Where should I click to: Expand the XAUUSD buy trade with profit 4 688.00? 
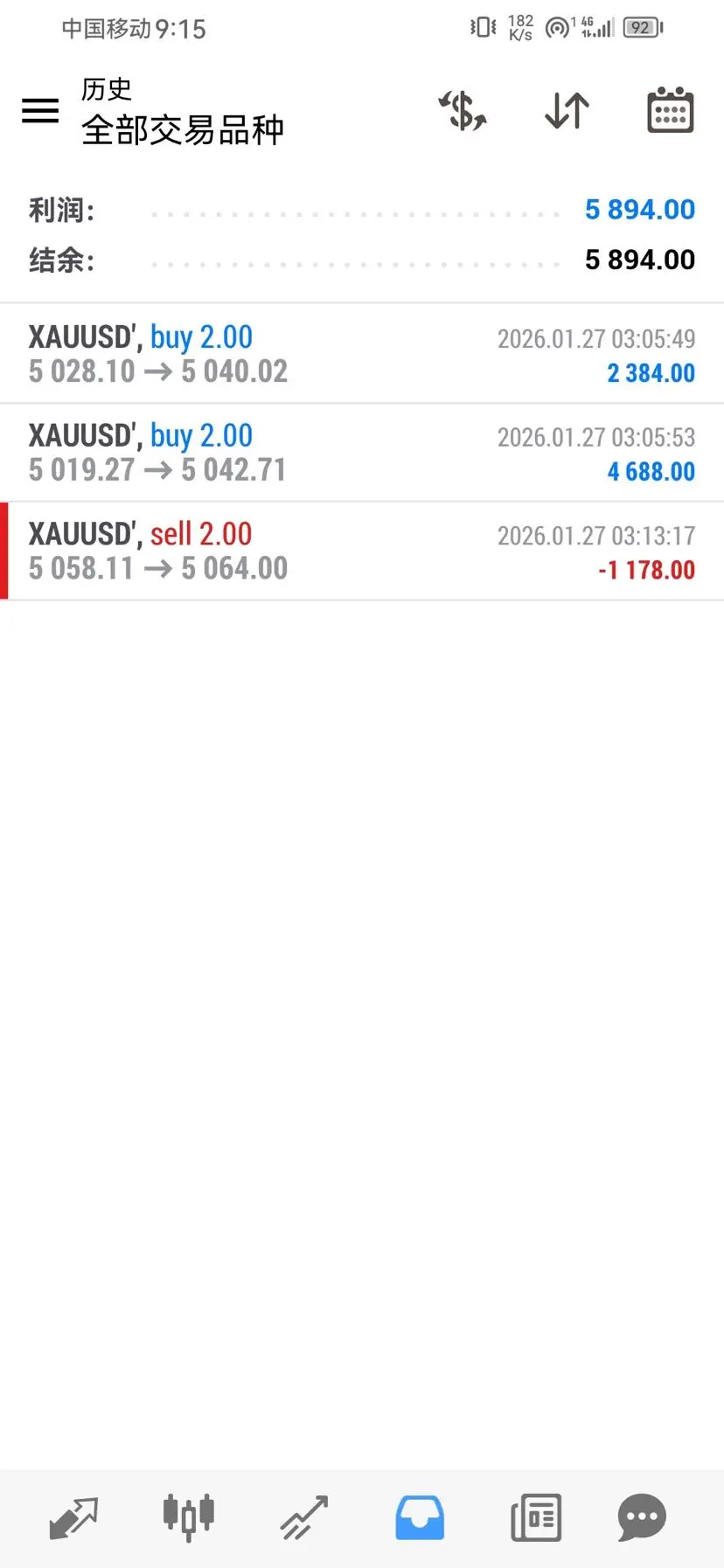click(x=362, y=453)
